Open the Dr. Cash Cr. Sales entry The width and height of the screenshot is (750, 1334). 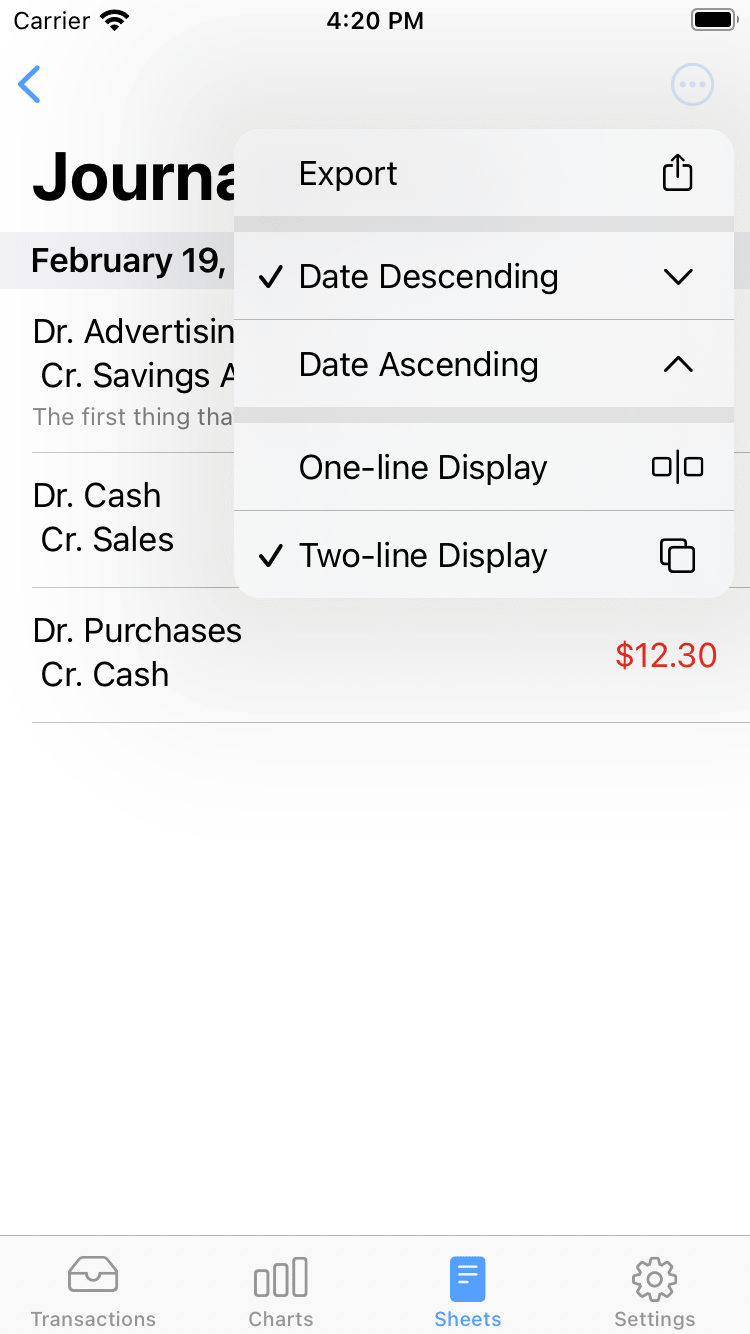pos(130,518)
